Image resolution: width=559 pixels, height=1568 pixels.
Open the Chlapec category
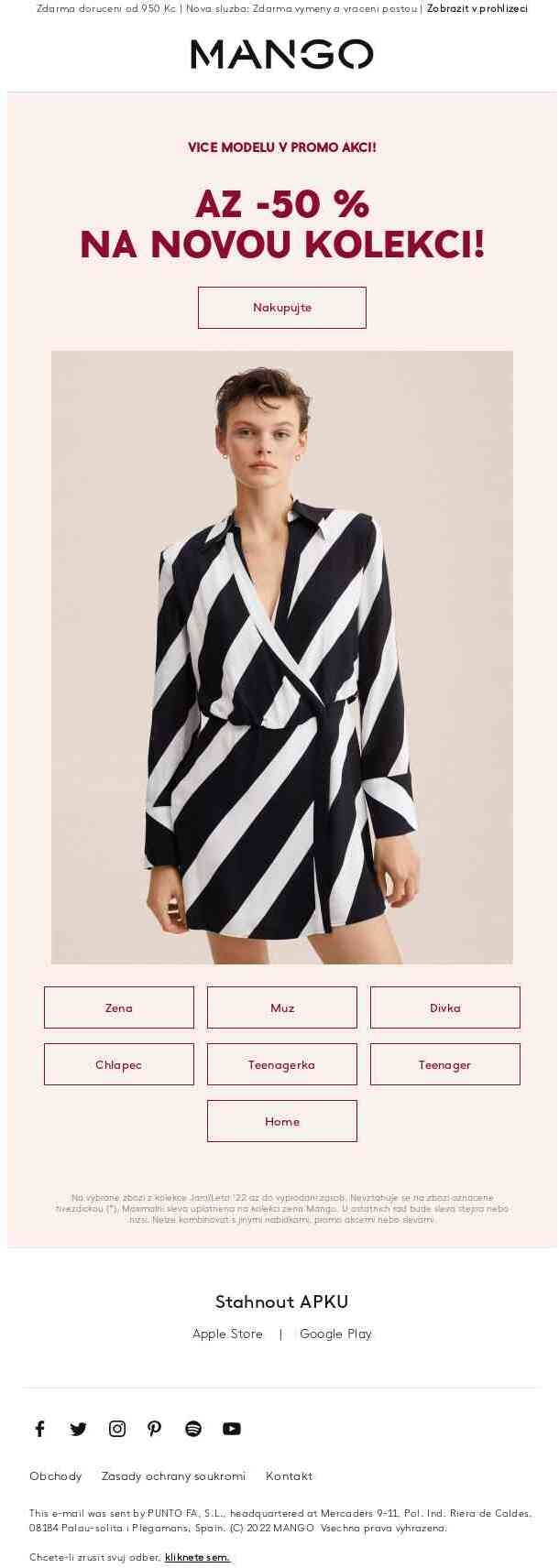(x=119, y=1064)
